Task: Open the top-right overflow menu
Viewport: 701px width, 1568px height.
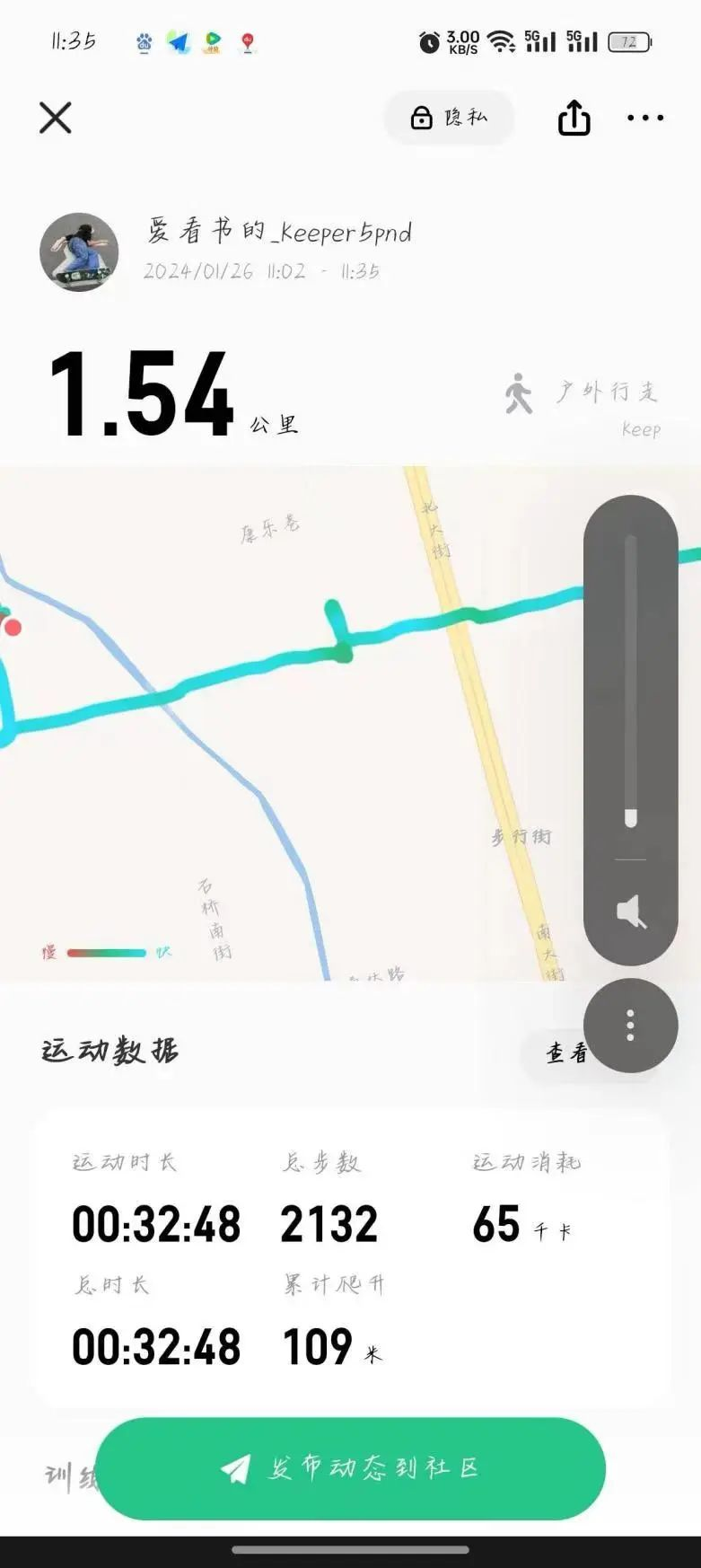Action: (645, 118)
